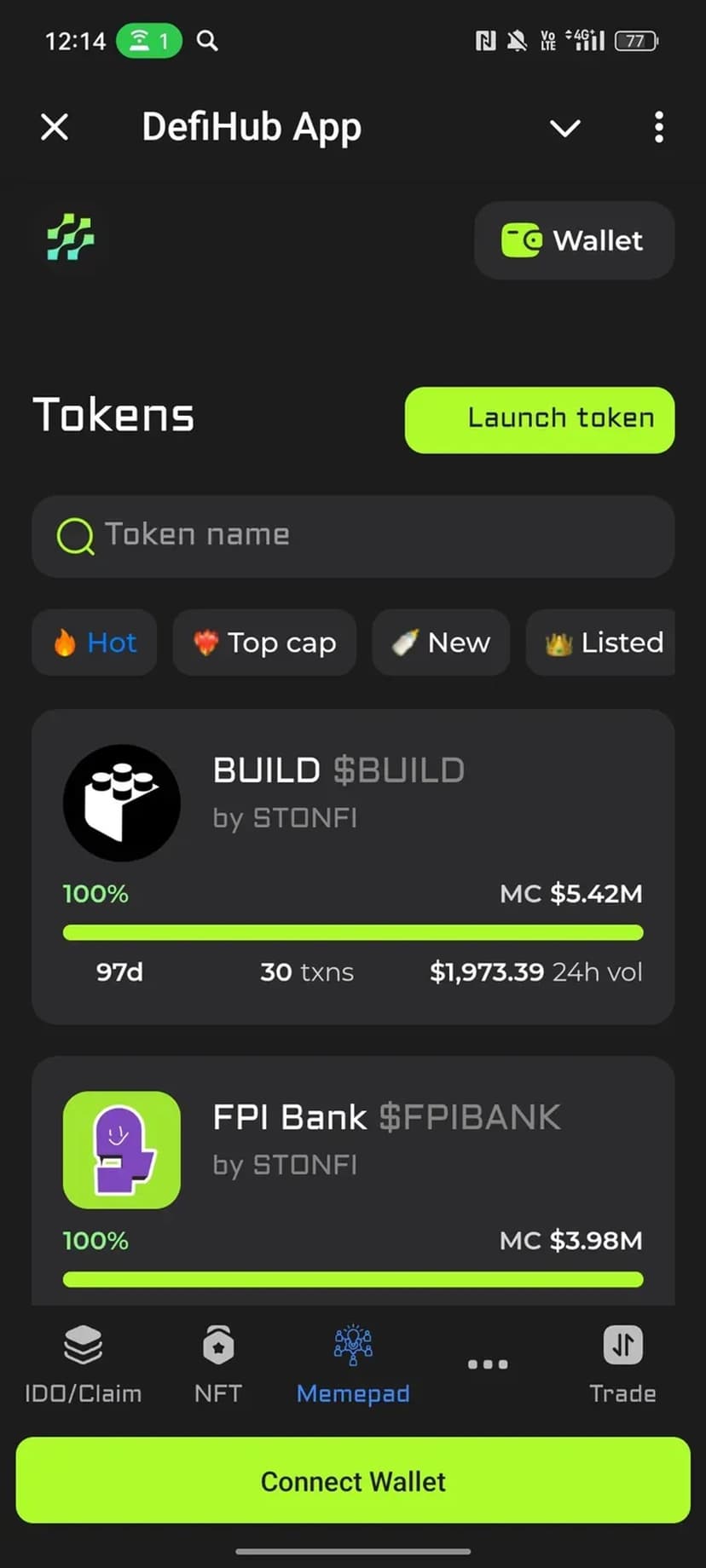The image size is (706, 1568).
Task: Tap Connect Wallet button
Action: click(353, 1481)
